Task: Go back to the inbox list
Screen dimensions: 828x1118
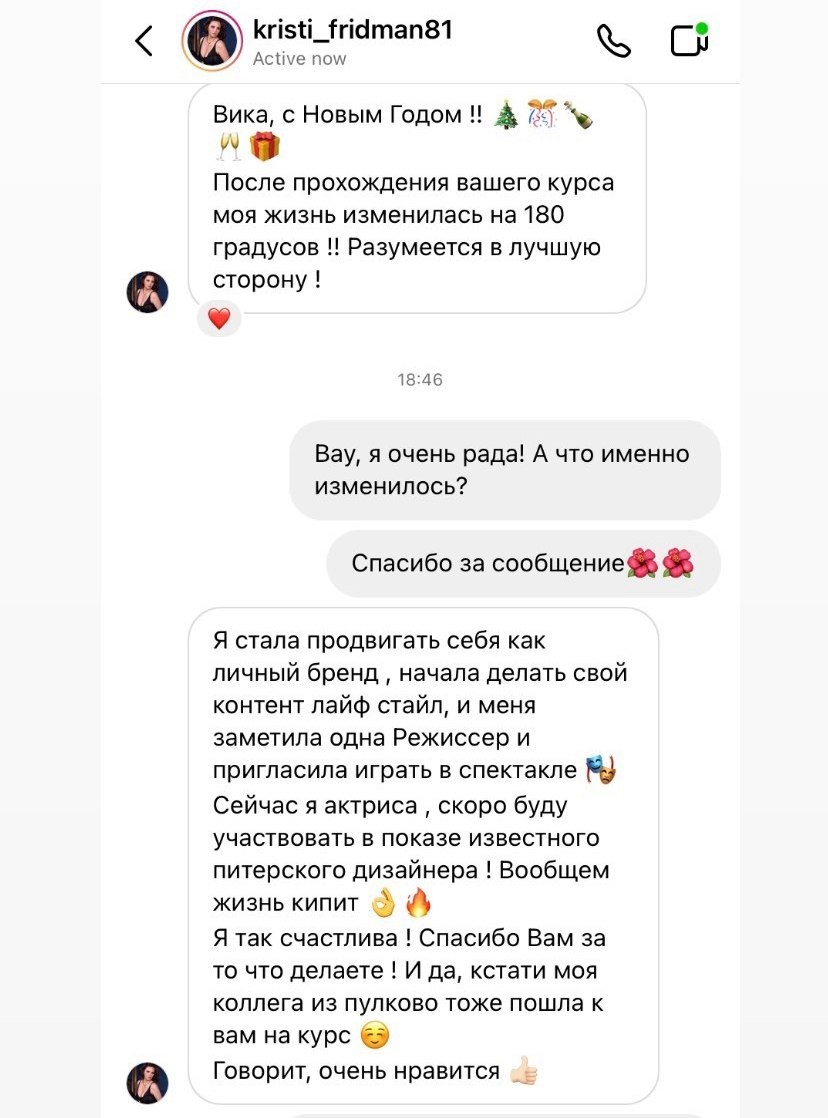Action: click(144, 41)
